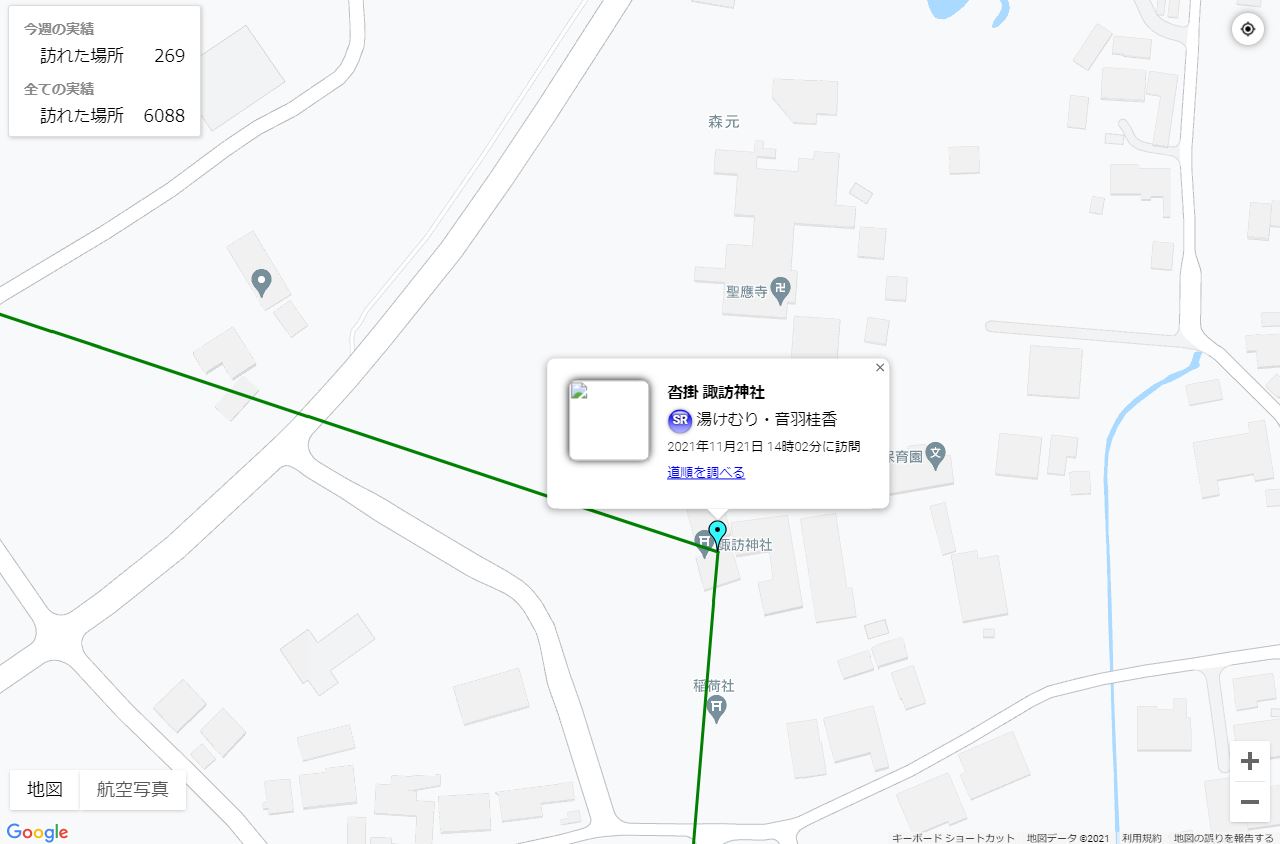Viewport: 1280px width, 844px height.
Task: Open the 聖應寺 temple map marker
Action: click(782, 290)
